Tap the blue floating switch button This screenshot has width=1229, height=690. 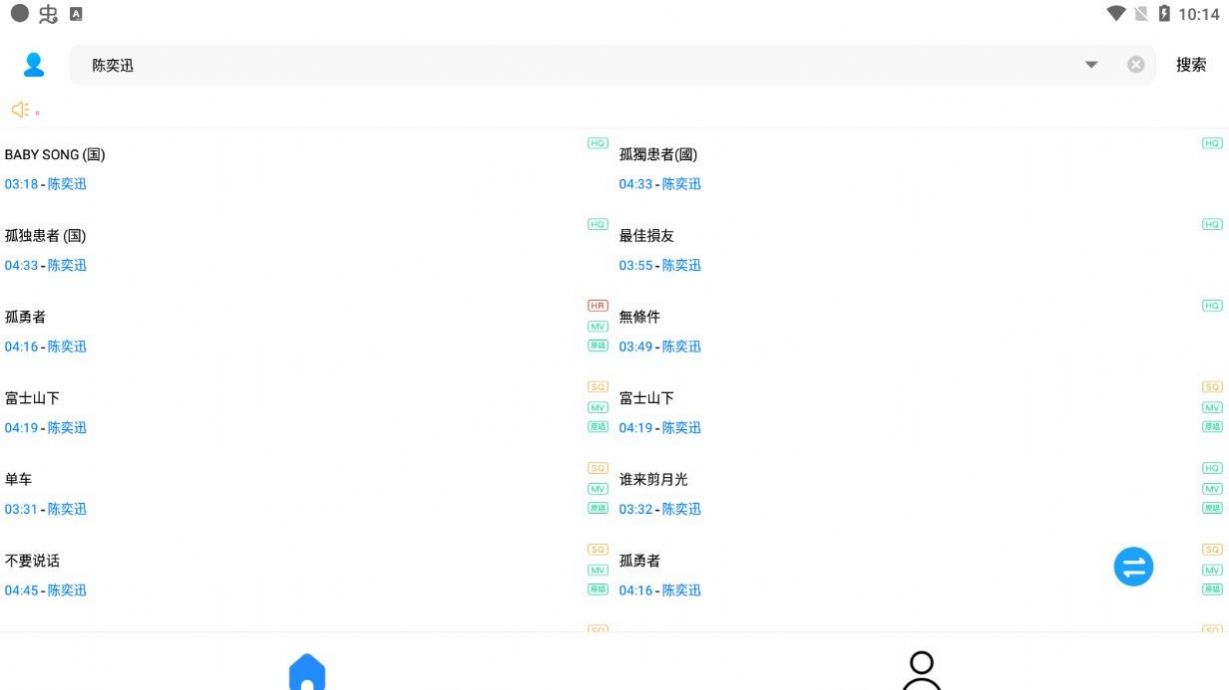(x=1133, y=567)
